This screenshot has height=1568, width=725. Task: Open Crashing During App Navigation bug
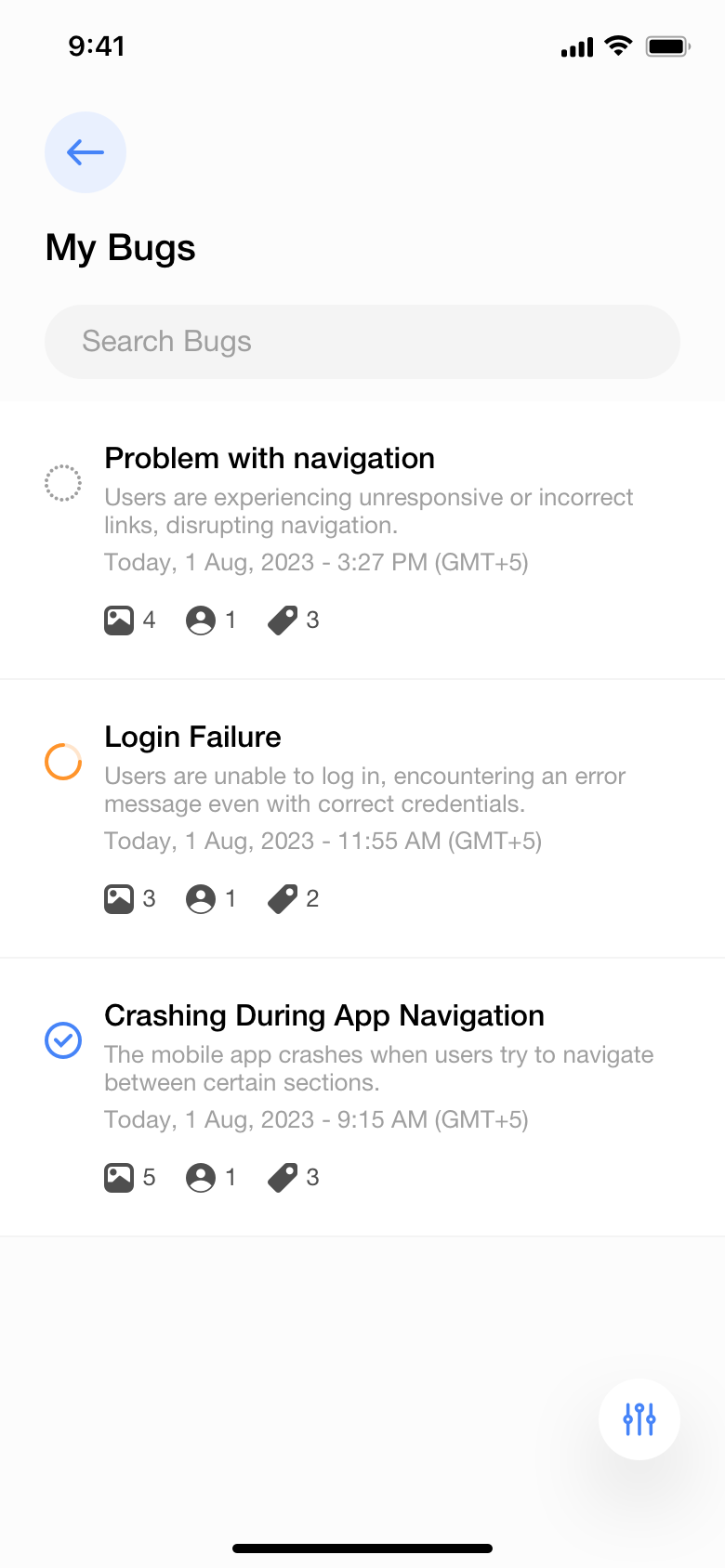[323, 1016]
